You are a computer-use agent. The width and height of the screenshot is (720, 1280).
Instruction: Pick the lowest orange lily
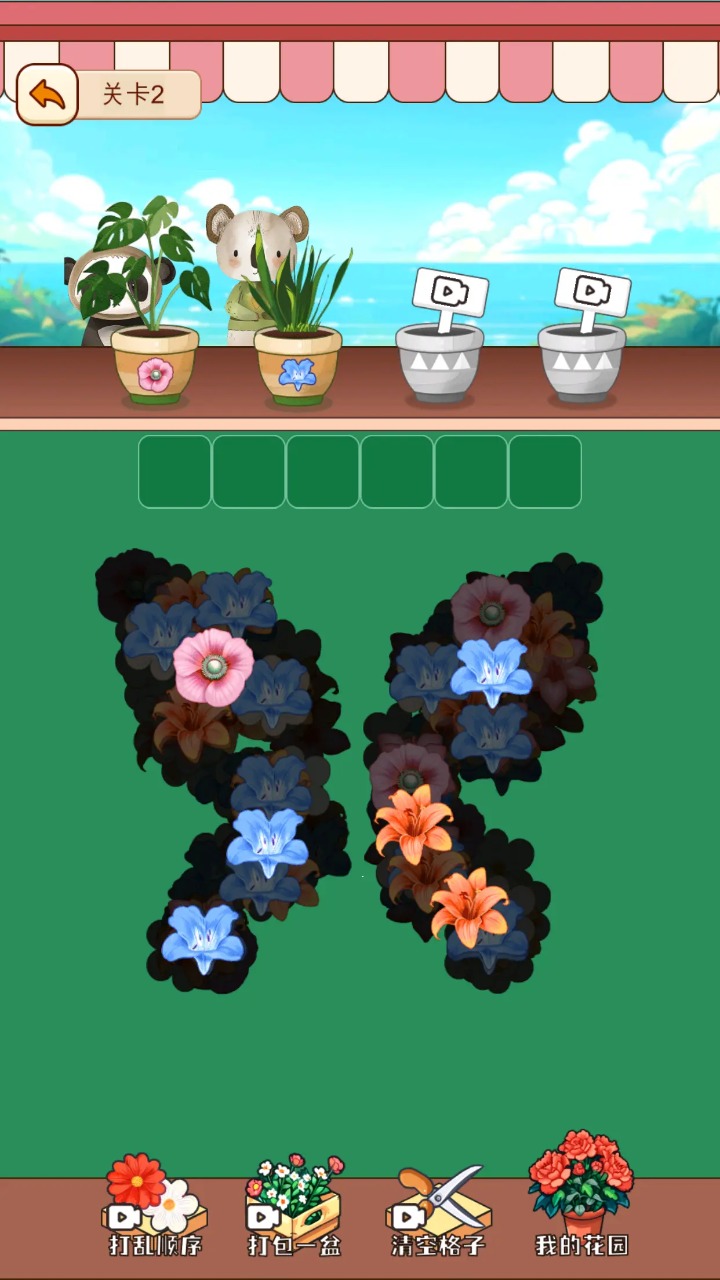pyautogui.click(x=469, y=905)
